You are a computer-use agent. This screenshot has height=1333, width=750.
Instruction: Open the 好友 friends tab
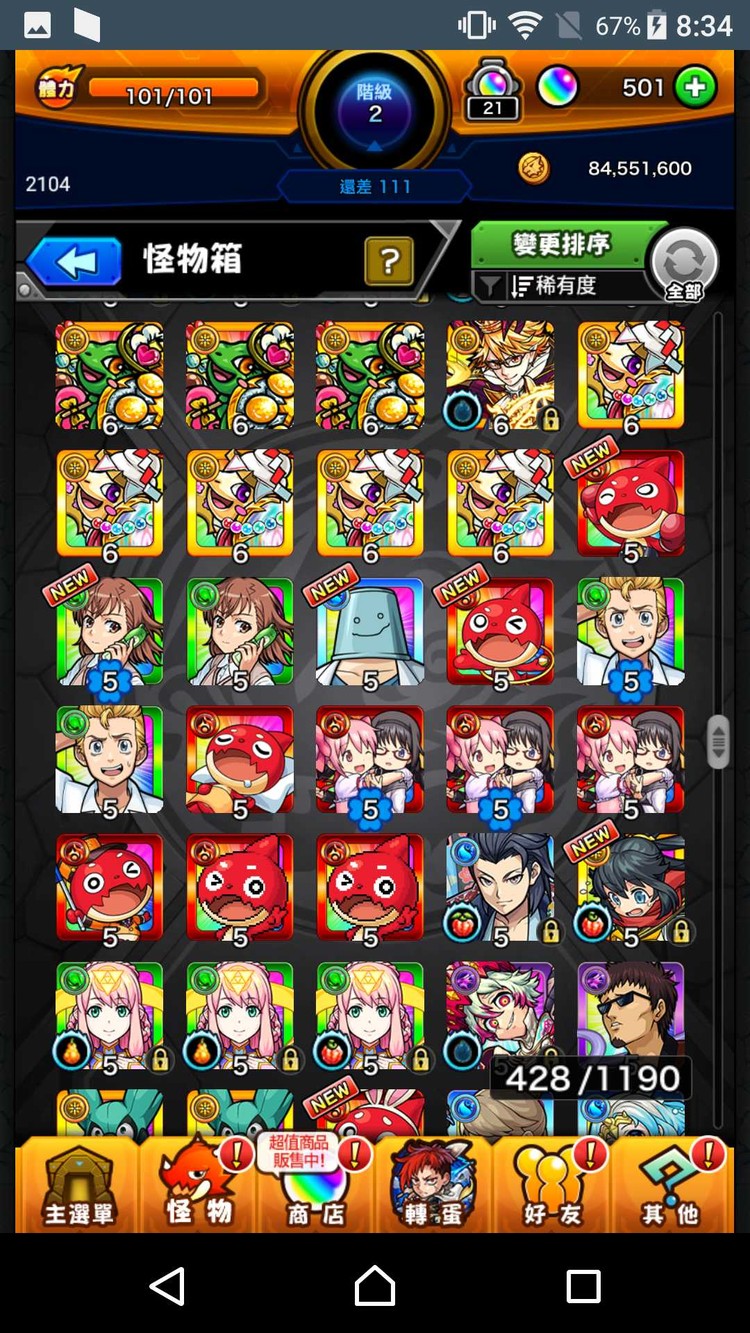point(551,1185)
